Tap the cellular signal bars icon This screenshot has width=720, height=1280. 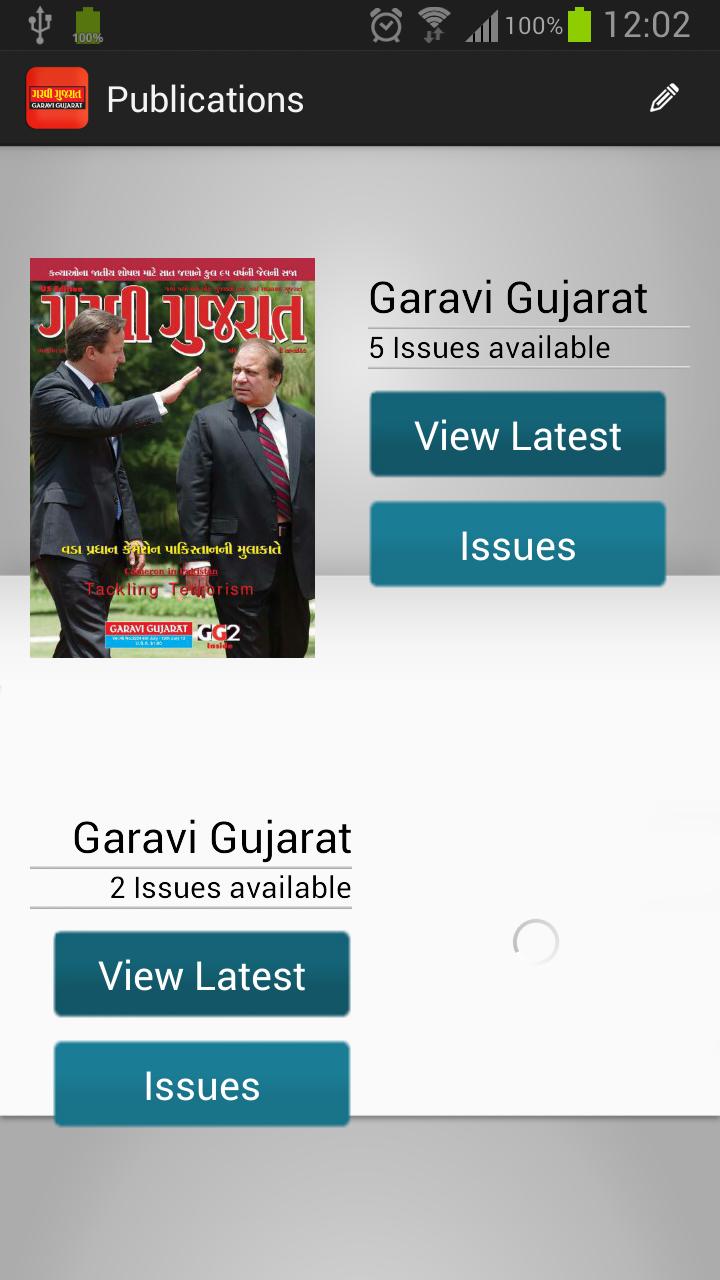(481, 24)
